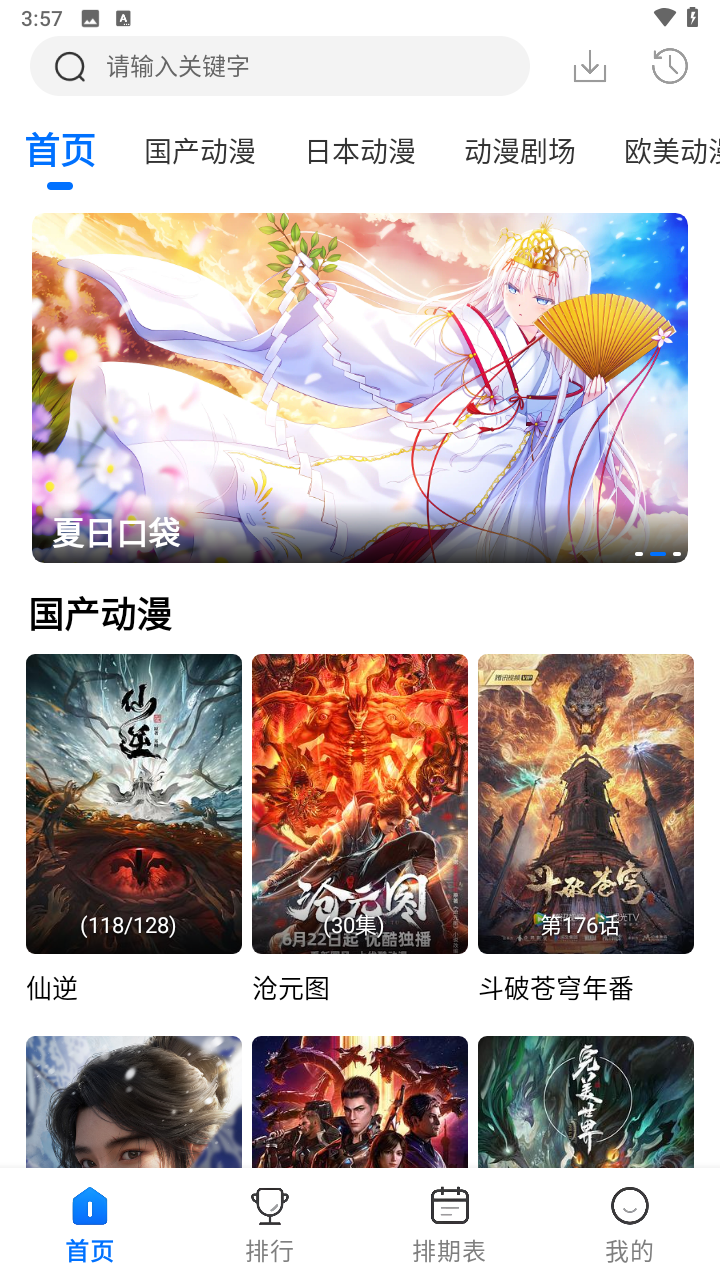The height and width of the screenshot is (1280, 720).
Task: Open the 排期表 schedule tab
Action: pos(449,1225)
